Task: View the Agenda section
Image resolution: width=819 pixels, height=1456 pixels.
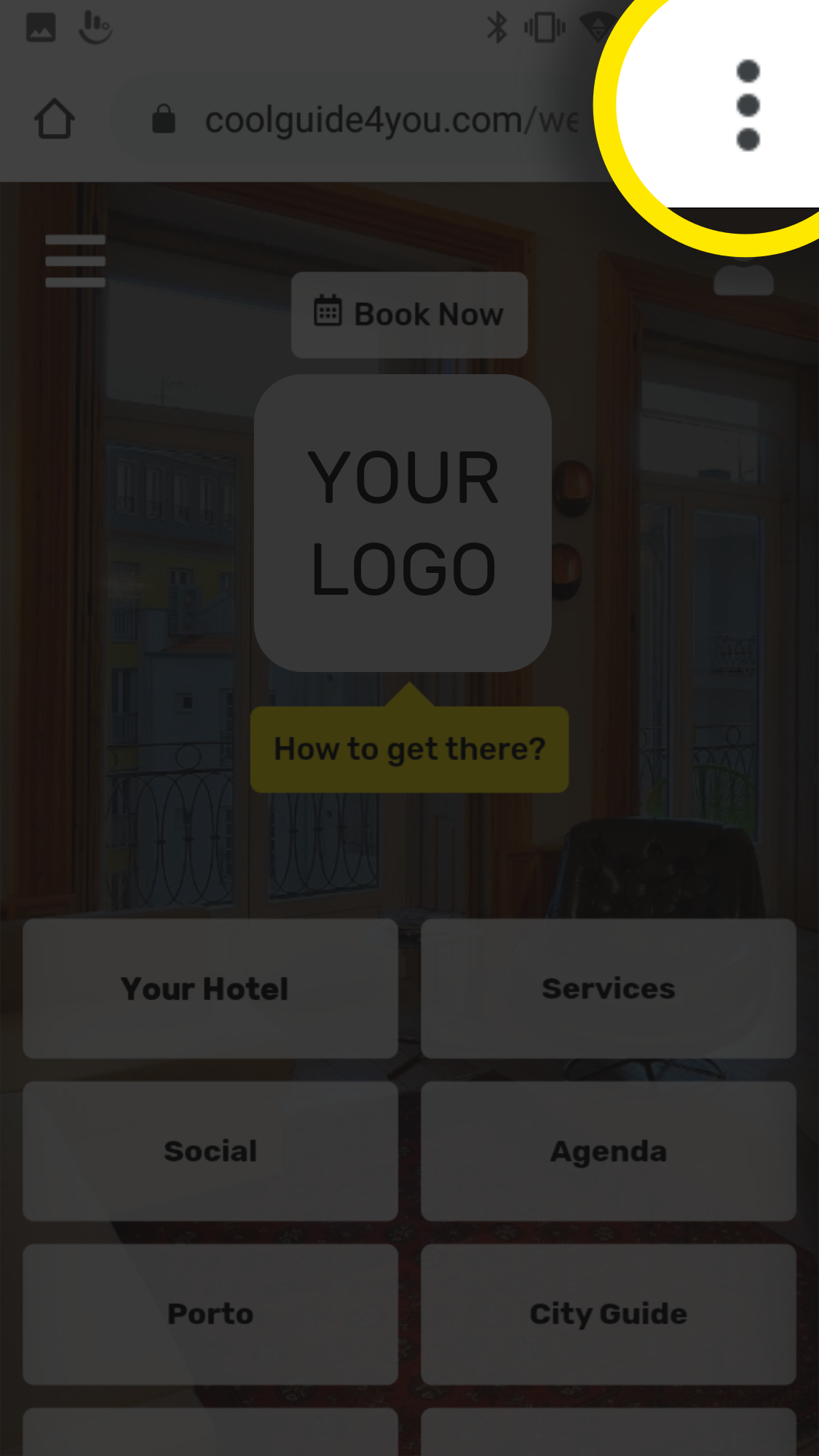Action: 608,1151
